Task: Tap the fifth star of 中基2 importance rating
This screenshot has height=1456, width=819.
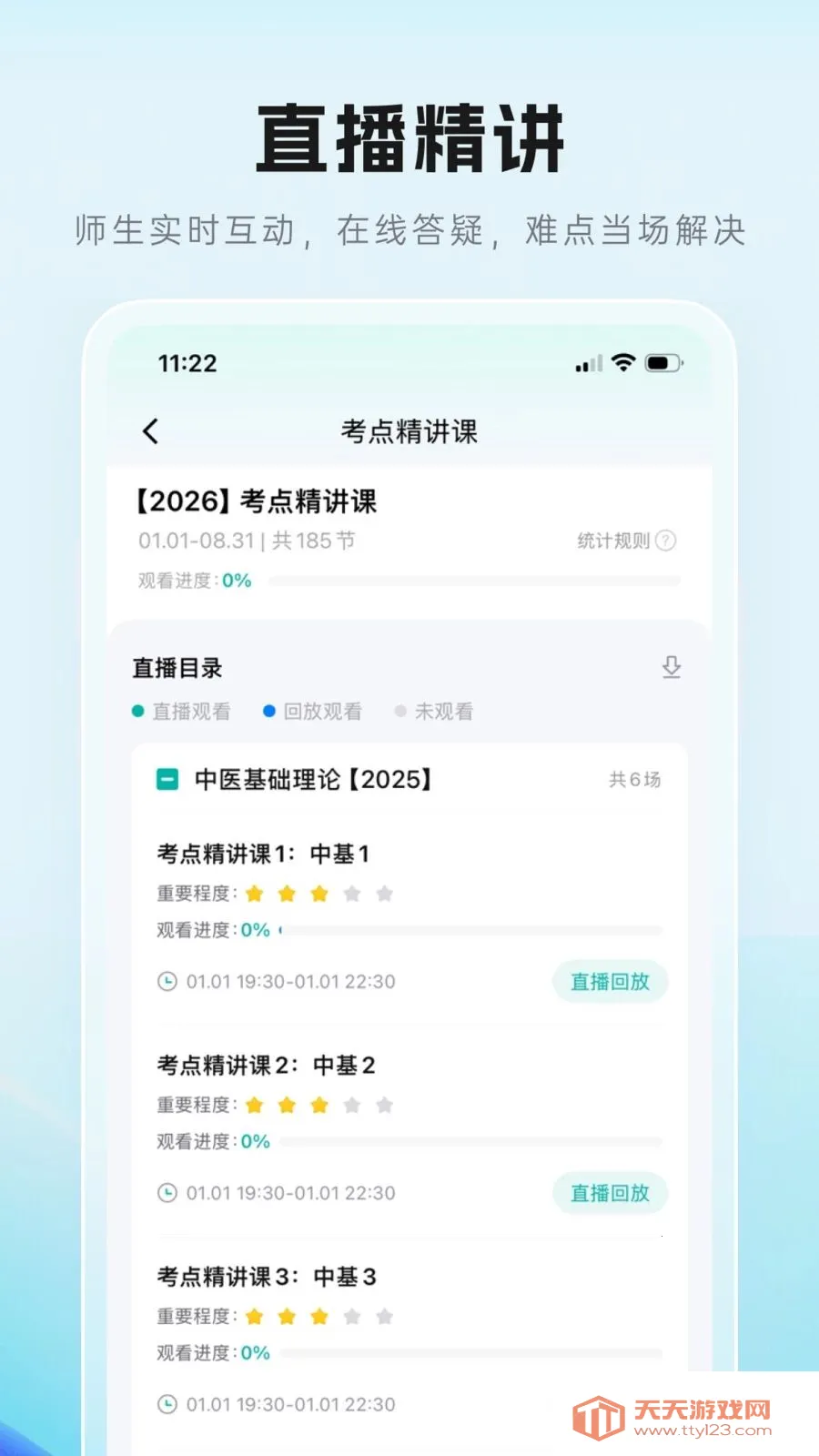Action: pos(385,1105)
